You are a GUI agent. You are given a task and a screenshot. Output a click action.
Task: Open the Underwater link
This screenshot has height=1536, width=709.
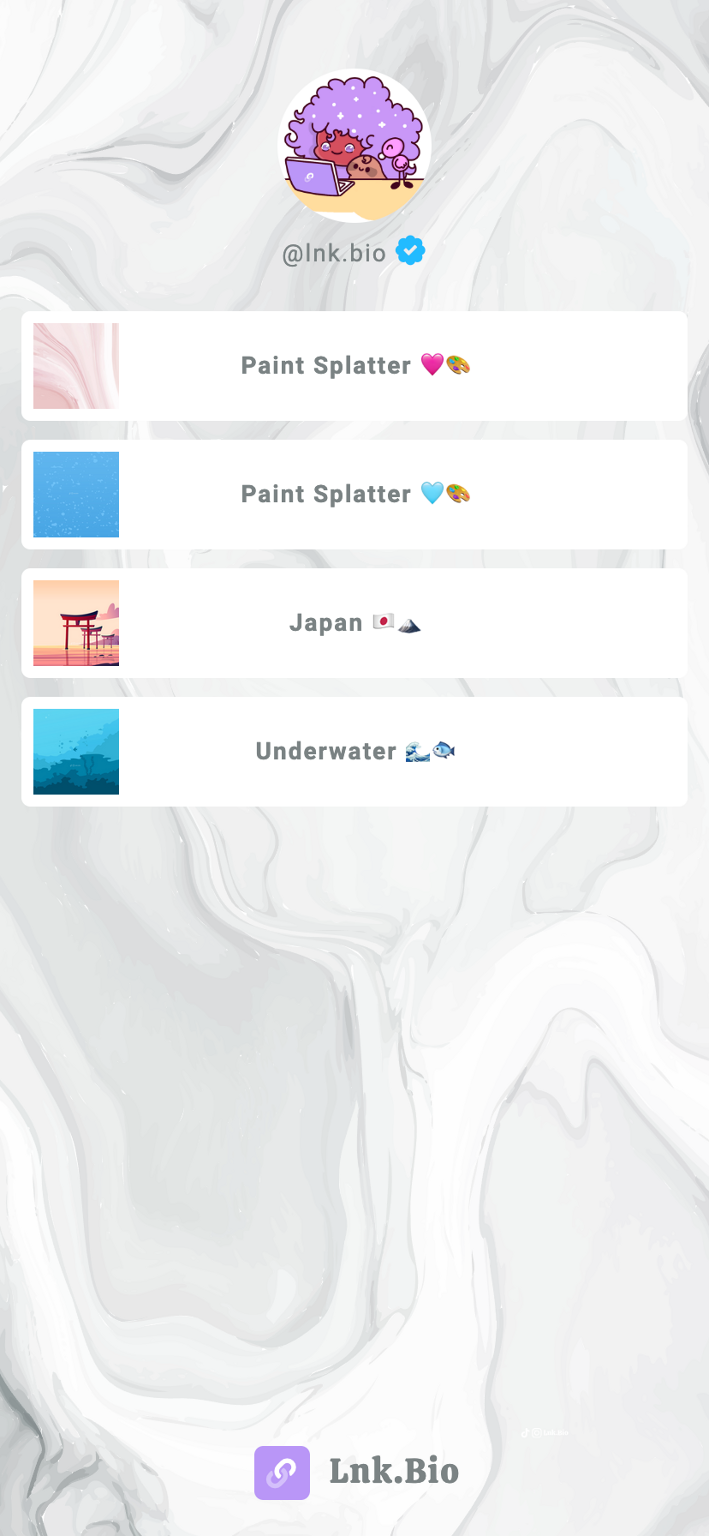tap(354, 752)
